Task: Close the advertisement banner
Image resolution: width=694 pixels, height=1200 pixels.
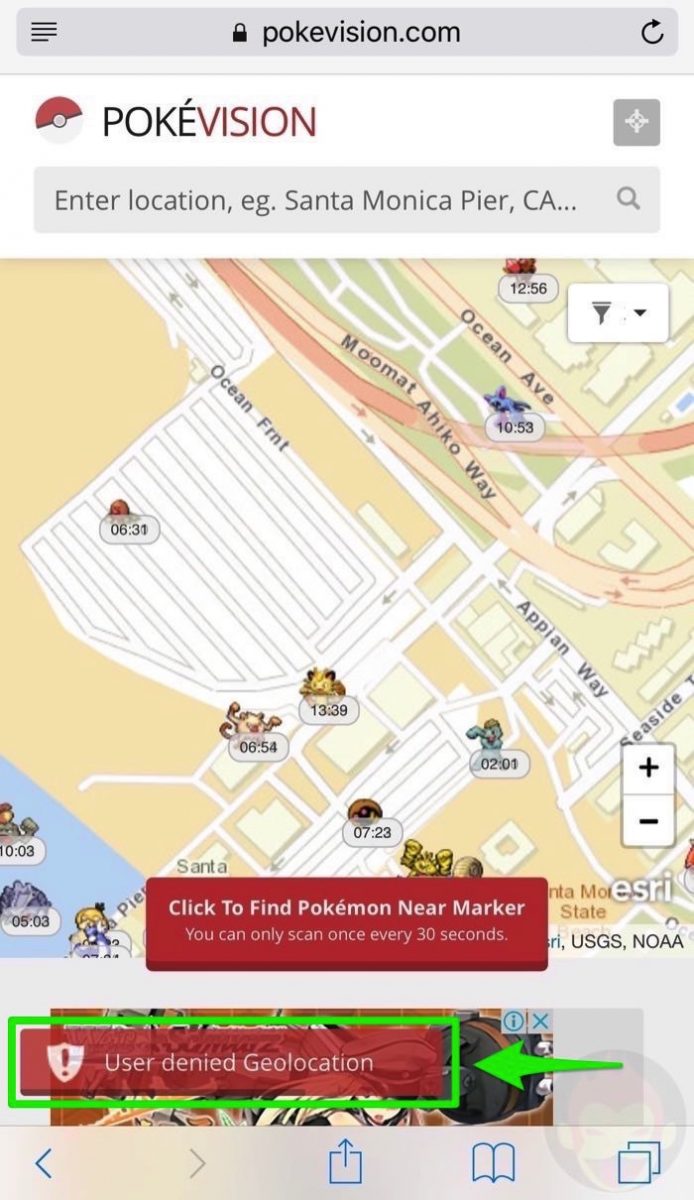Action: click(x=540, y=1021)
